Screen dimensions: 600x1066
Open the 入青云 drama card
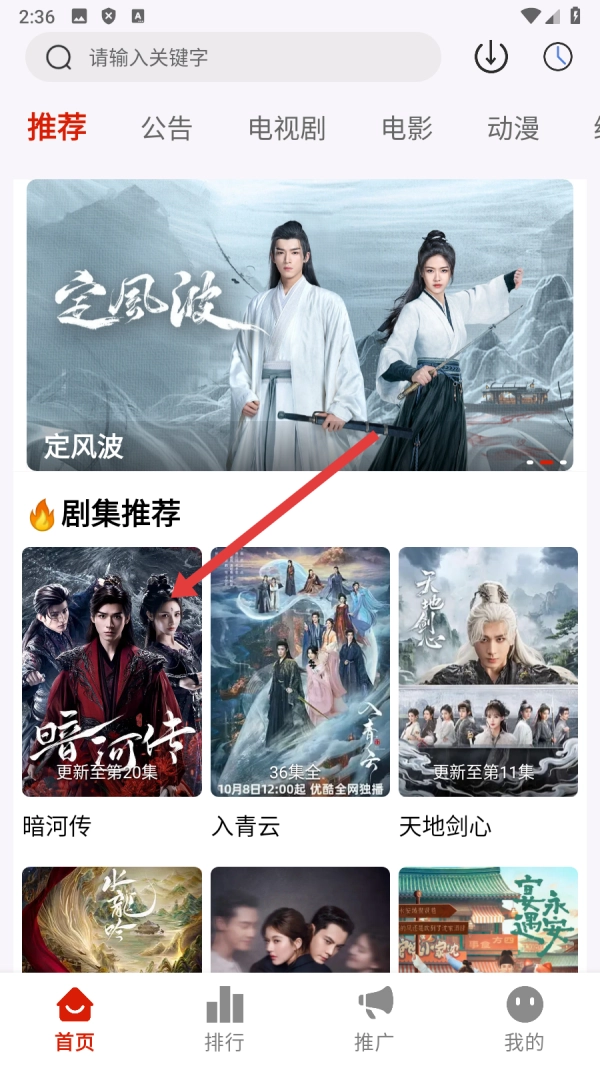(x=300, y=672)
